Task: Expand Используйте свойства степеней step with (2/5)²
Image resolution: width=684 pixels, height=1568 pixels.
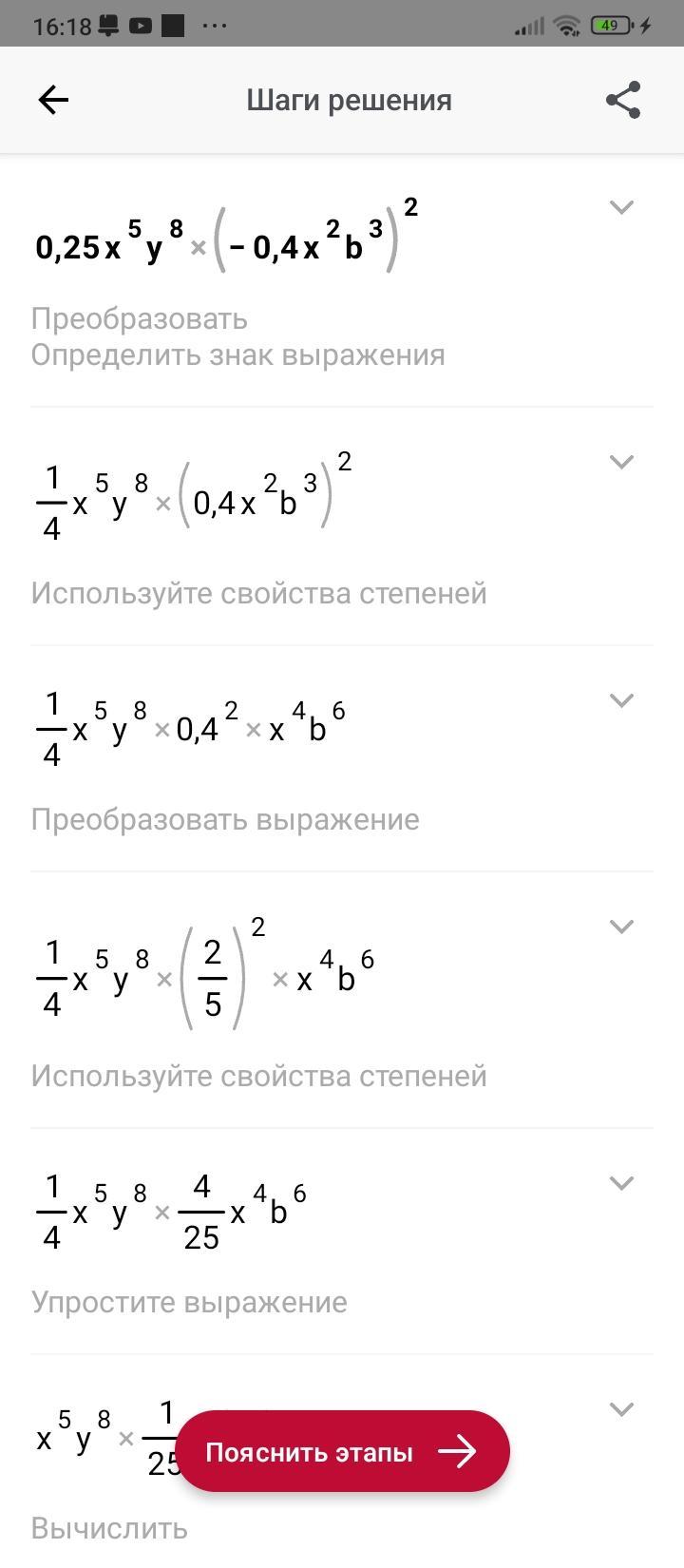Action: click(x=621, y=927)
